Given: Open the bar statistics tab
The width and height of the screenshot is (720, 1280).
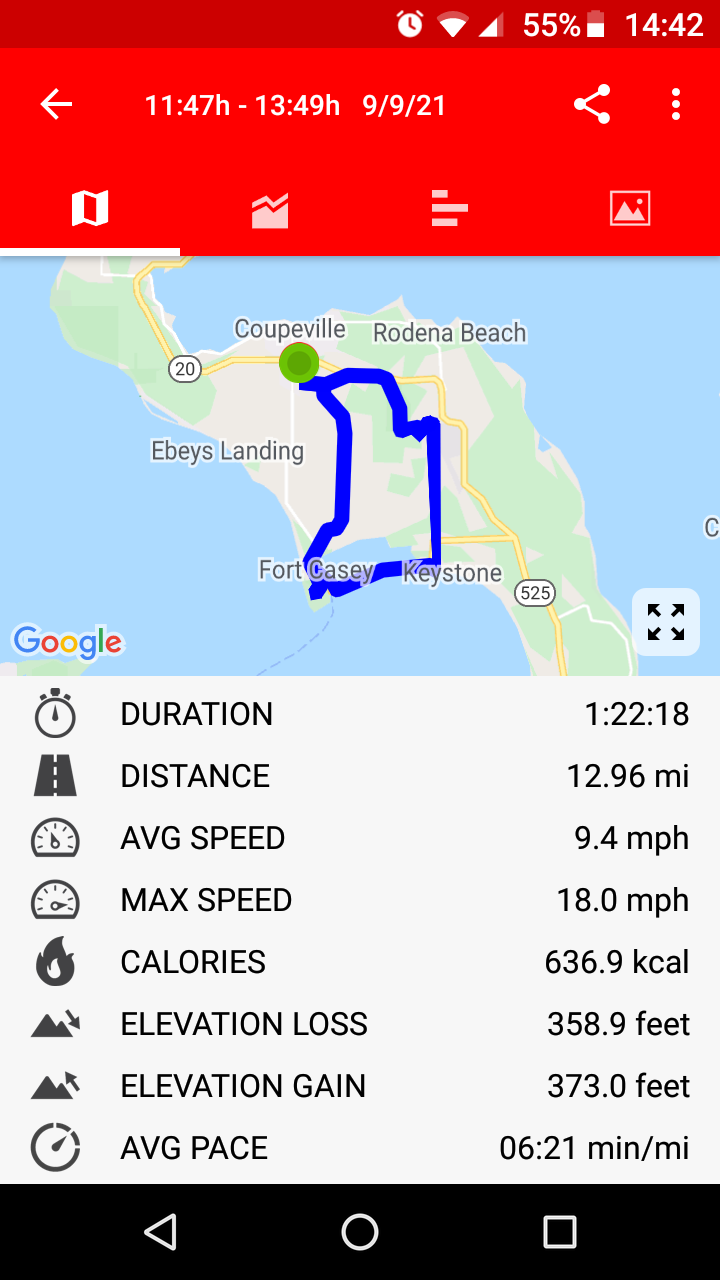Looking at the screenshot, I should [x=450, y=209].
